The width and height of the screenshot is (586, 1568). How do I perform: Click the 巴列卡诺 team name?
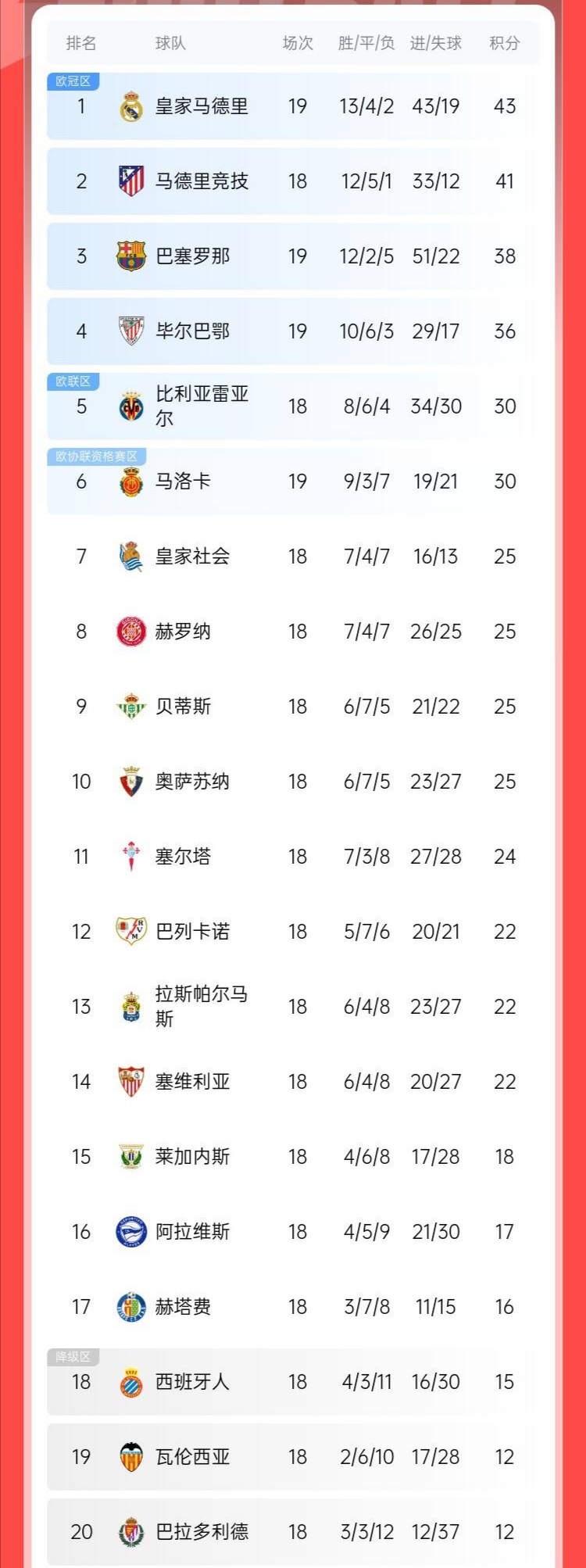pyautogui.click(x=194, y=931)
